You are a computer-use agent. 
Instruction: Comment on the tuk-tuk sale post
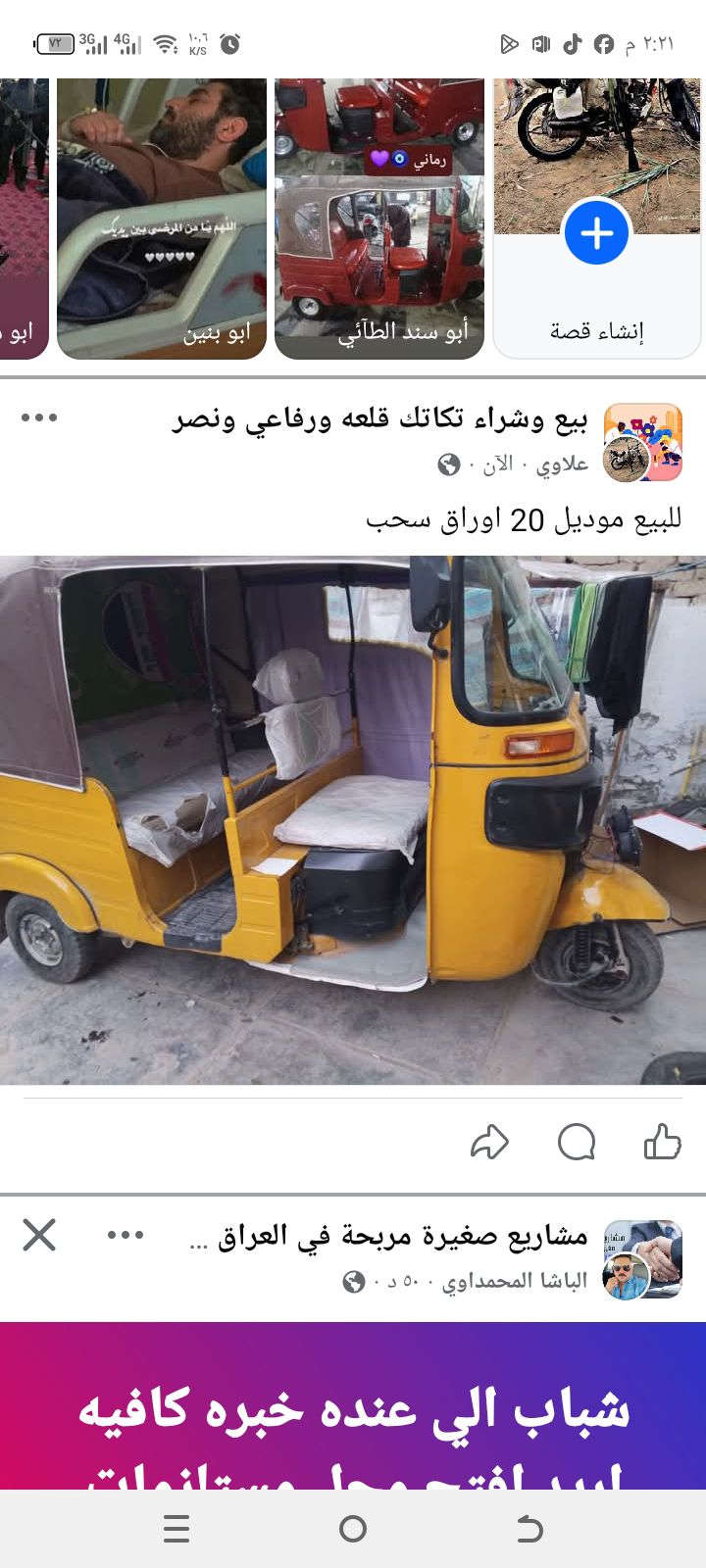577,1142
